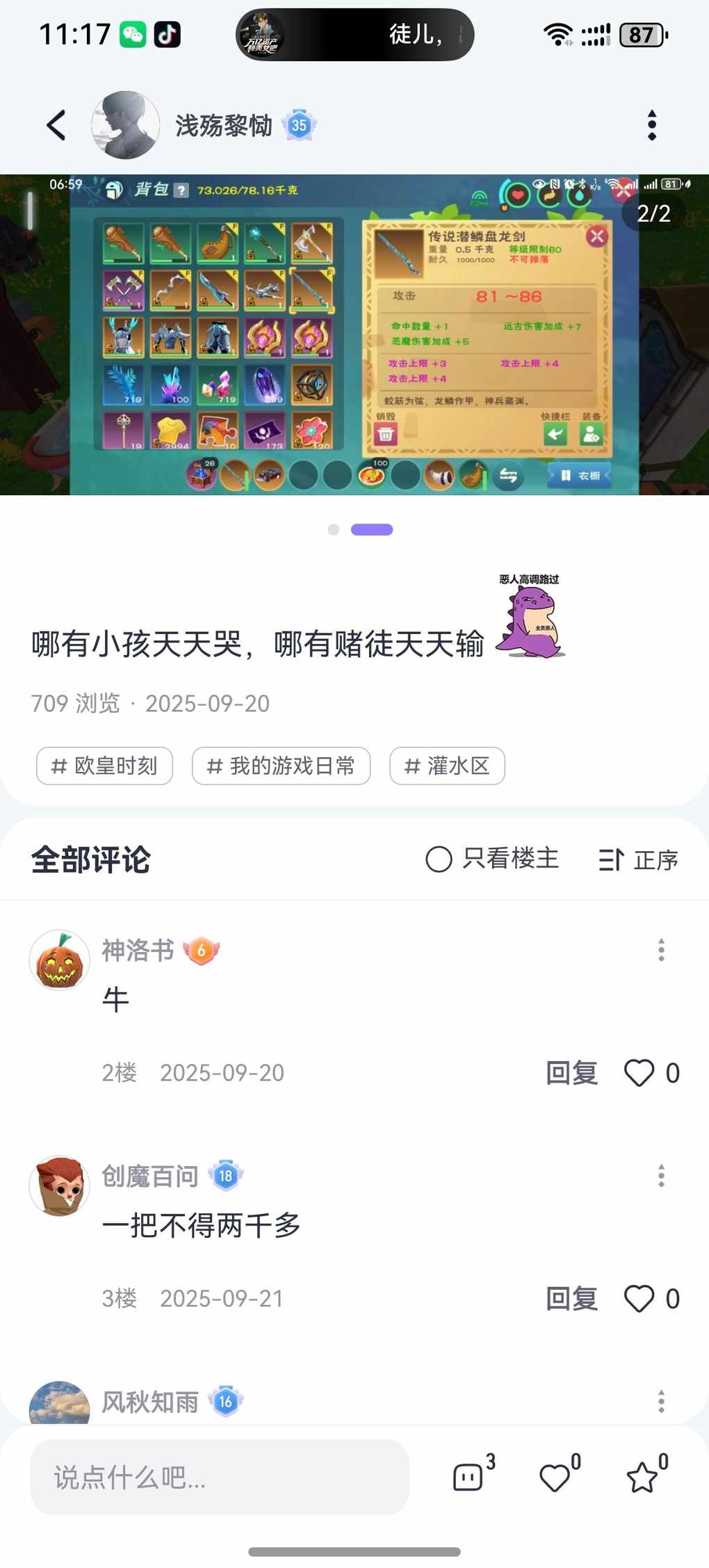The width and height of the screenshot is (709, 1568).
Task: Open more options on 创魔百问's comment
Action: tap(661, 1176)
